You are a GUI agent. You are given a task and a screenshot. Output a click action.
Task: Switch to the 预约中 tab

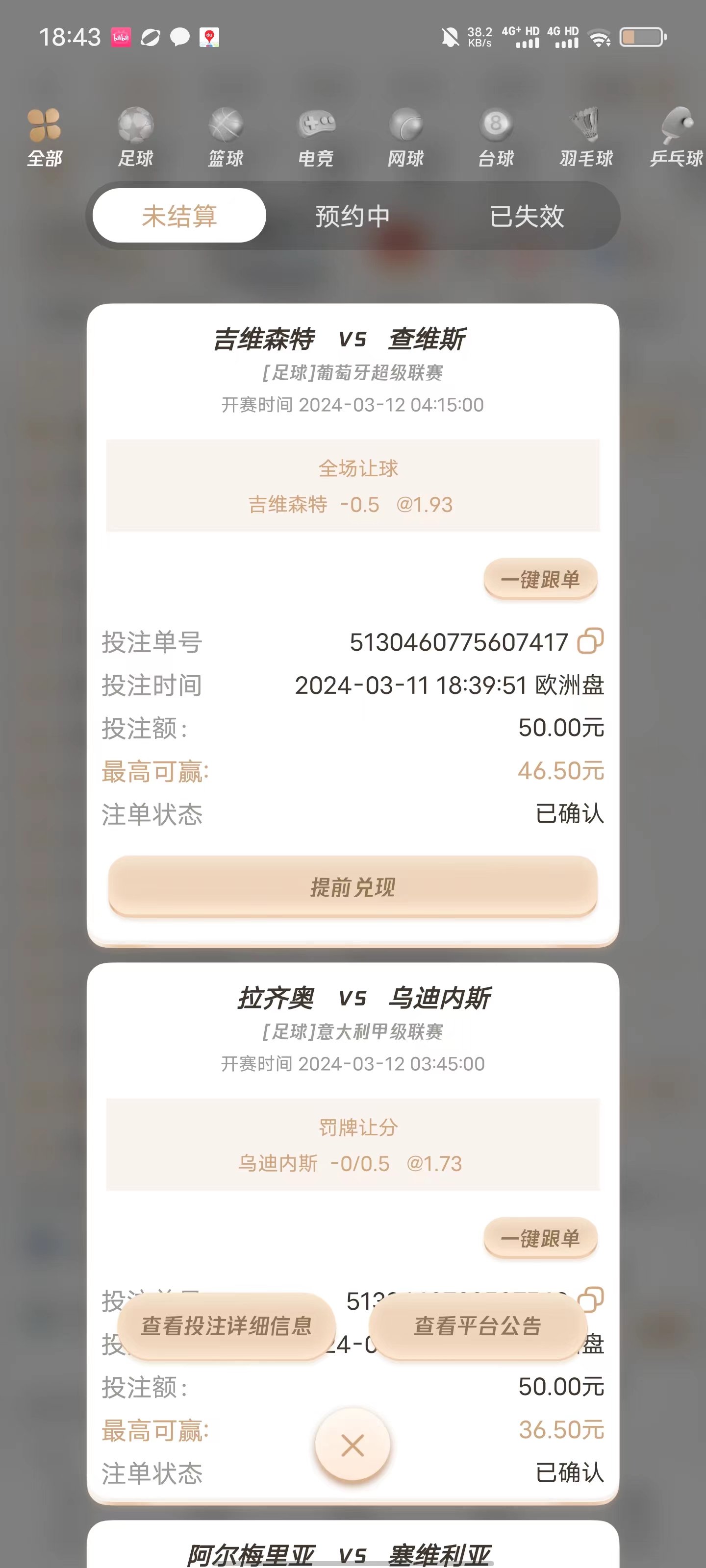pos(353,216)
